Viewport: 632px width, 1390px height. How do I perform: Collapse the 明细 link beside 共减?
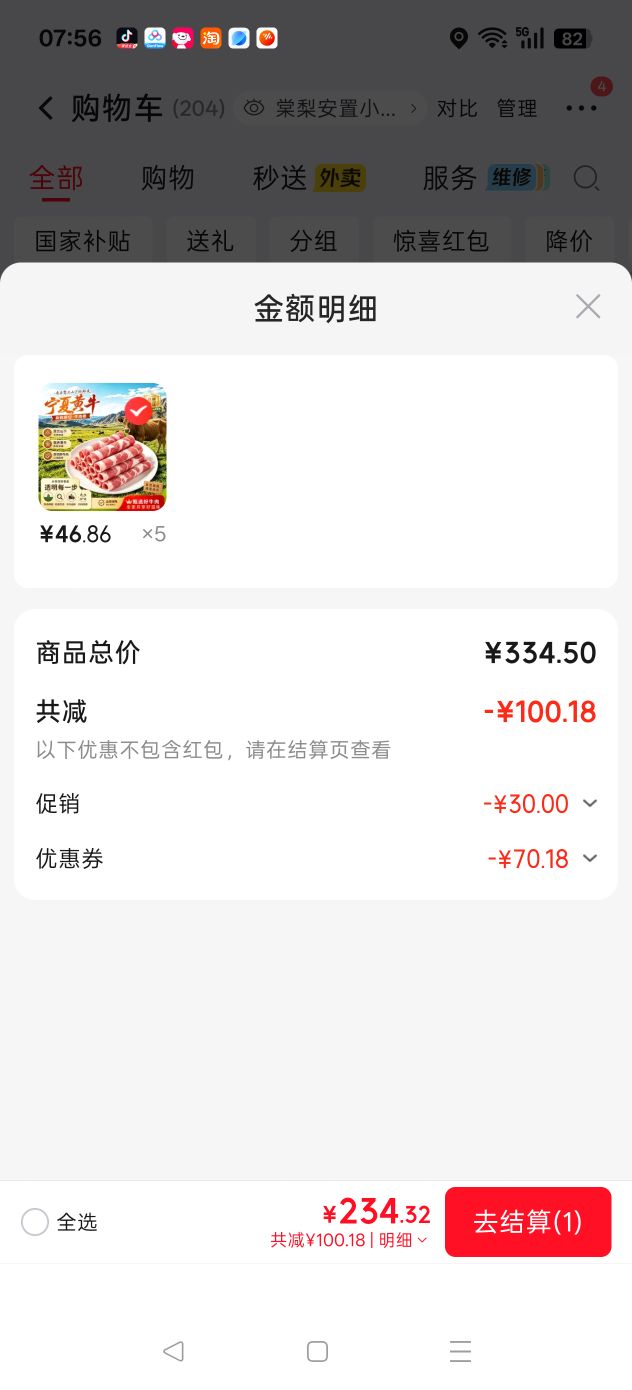403,1240
